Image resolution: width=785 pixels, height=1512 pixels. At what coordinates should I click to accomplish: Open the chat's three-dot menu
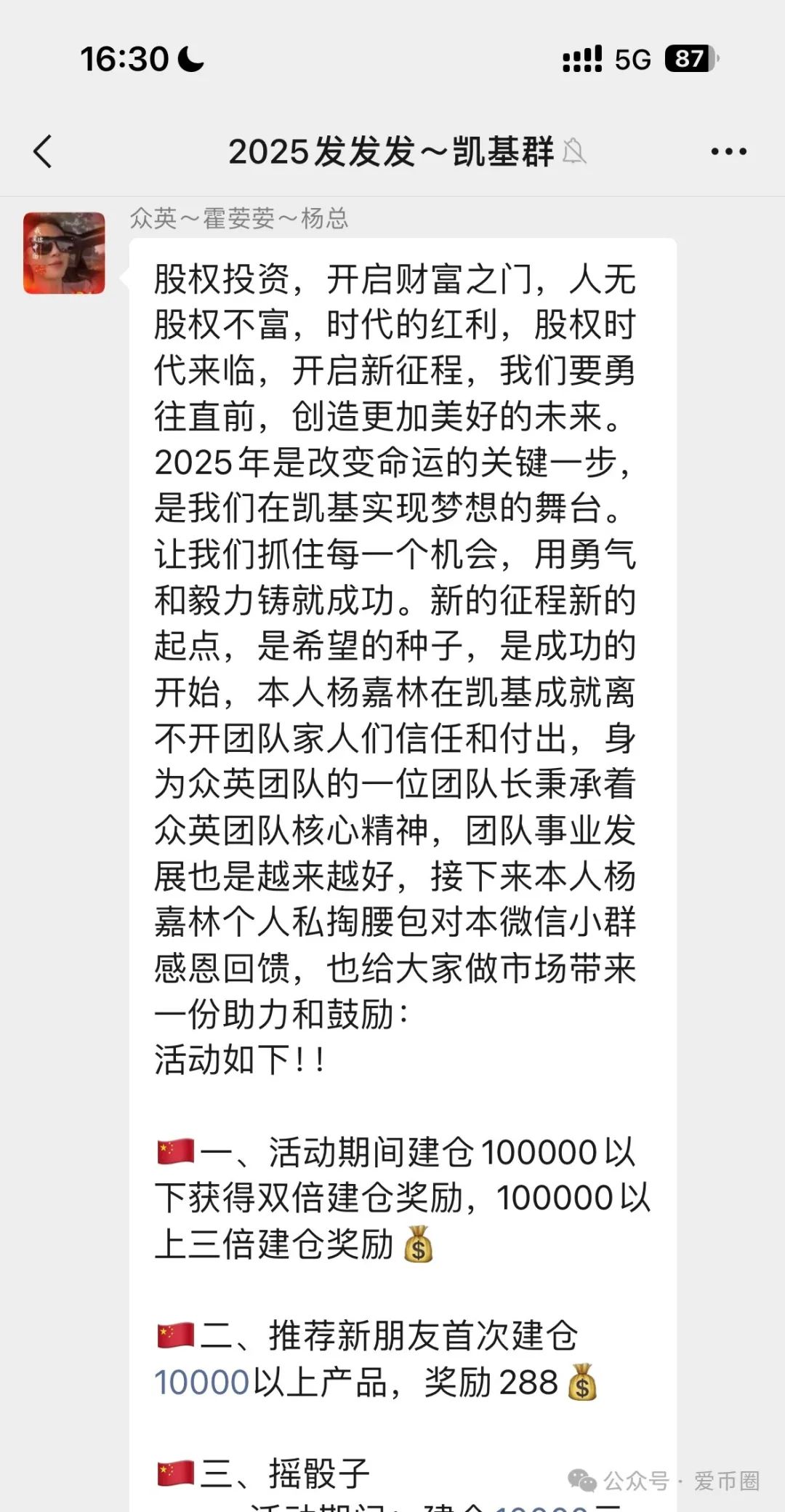click(728, 151)
